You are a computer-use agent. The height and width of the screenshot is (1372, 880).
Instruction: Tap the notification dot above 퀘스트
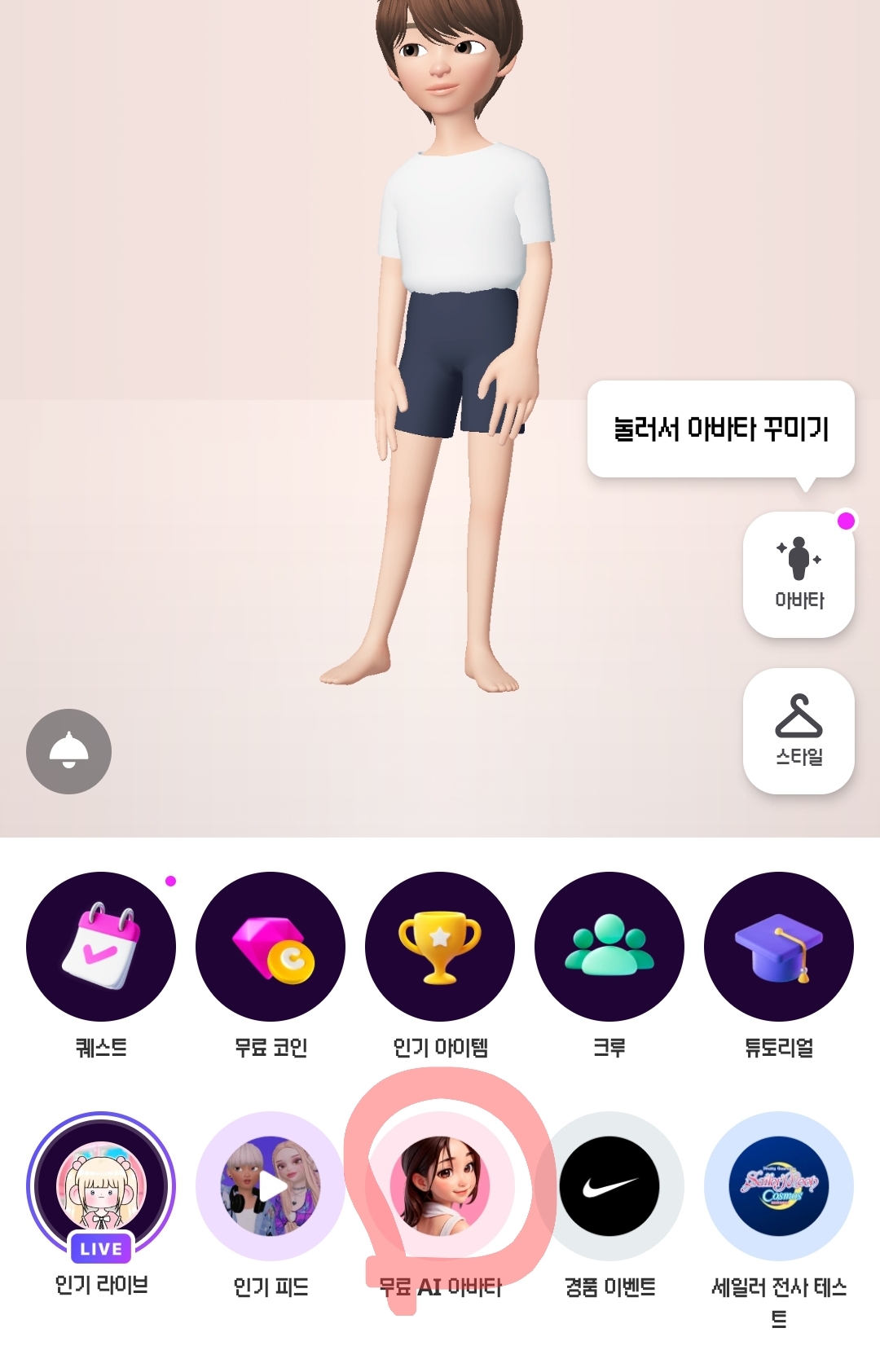(171, 879)
